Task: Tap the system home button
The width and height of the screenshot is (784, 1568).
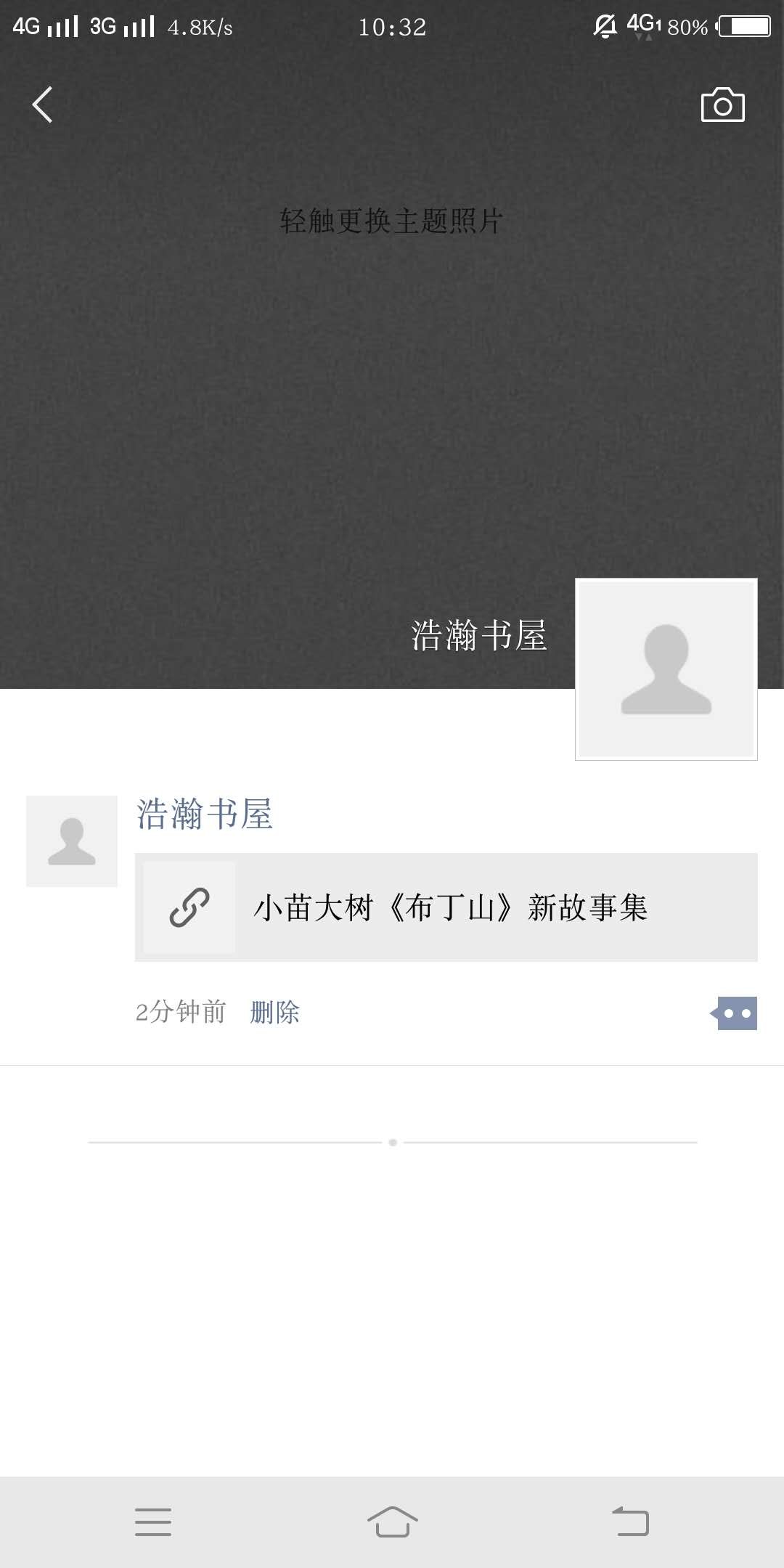Action: [x=392, y=1522]
